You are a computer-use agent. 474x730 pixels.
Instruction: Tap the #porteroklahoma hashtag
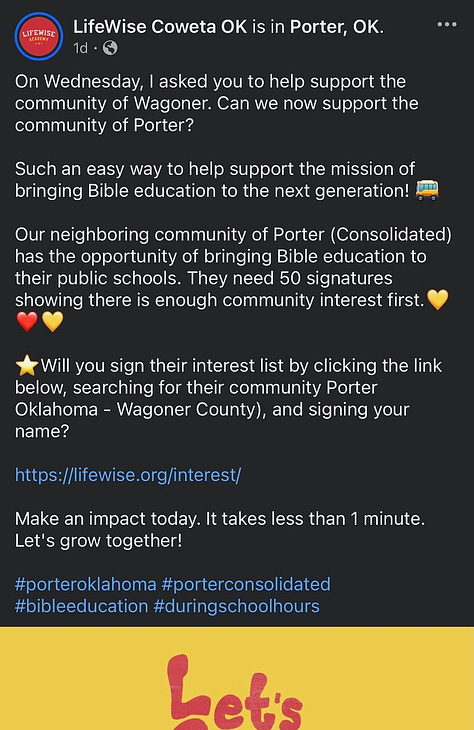pos(86,584)
